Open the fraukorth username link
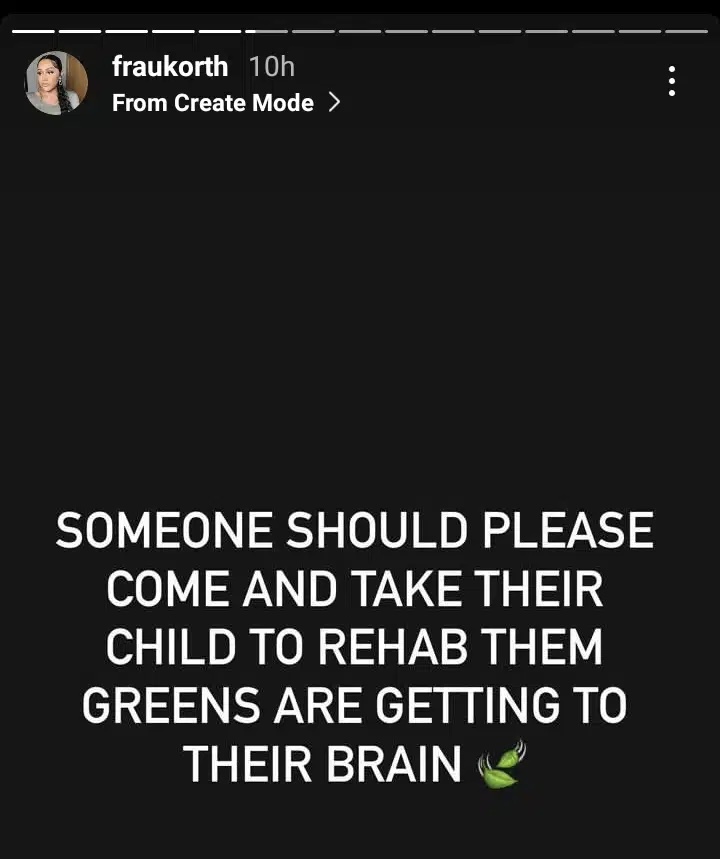 (170, 67)
